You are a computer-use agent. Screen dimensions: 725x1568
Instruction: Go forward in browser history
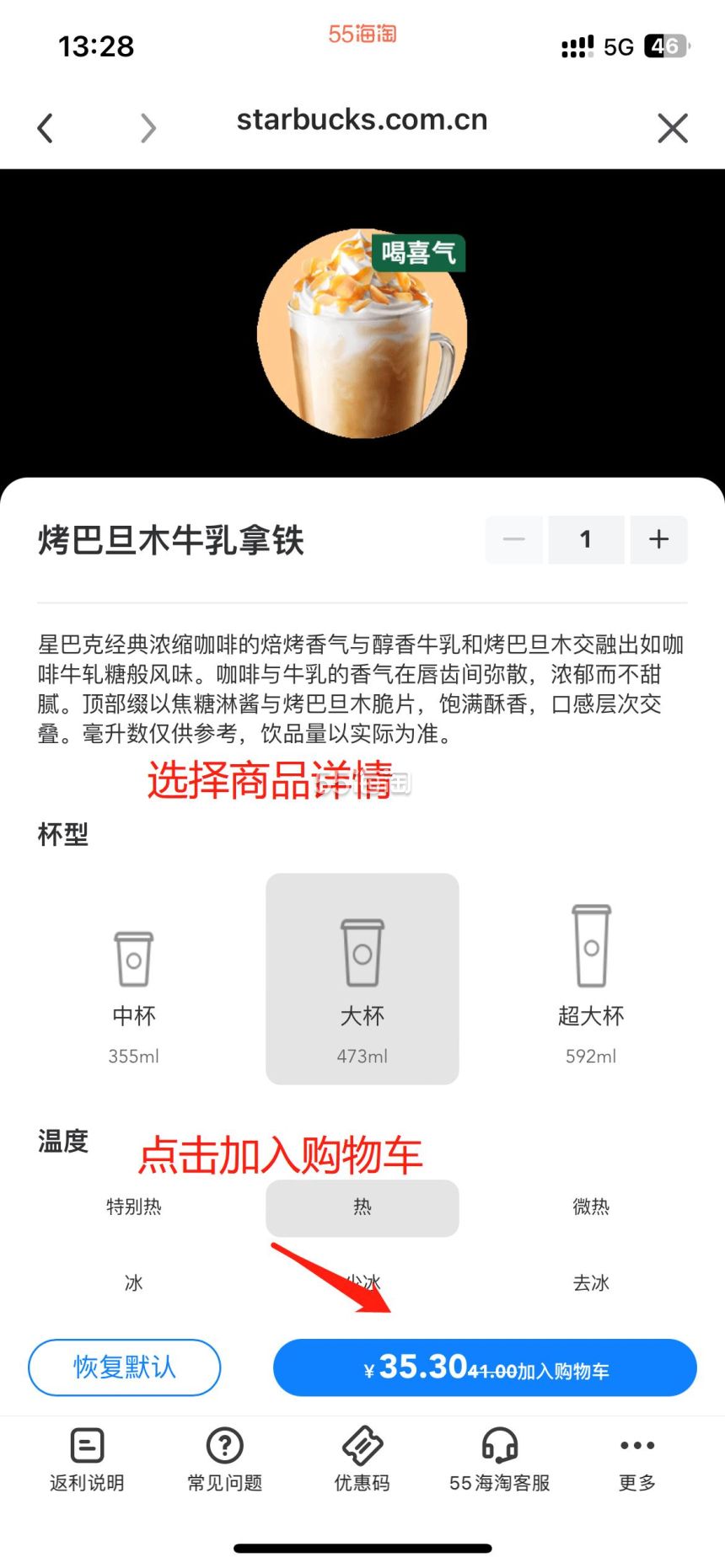(148, 128)
